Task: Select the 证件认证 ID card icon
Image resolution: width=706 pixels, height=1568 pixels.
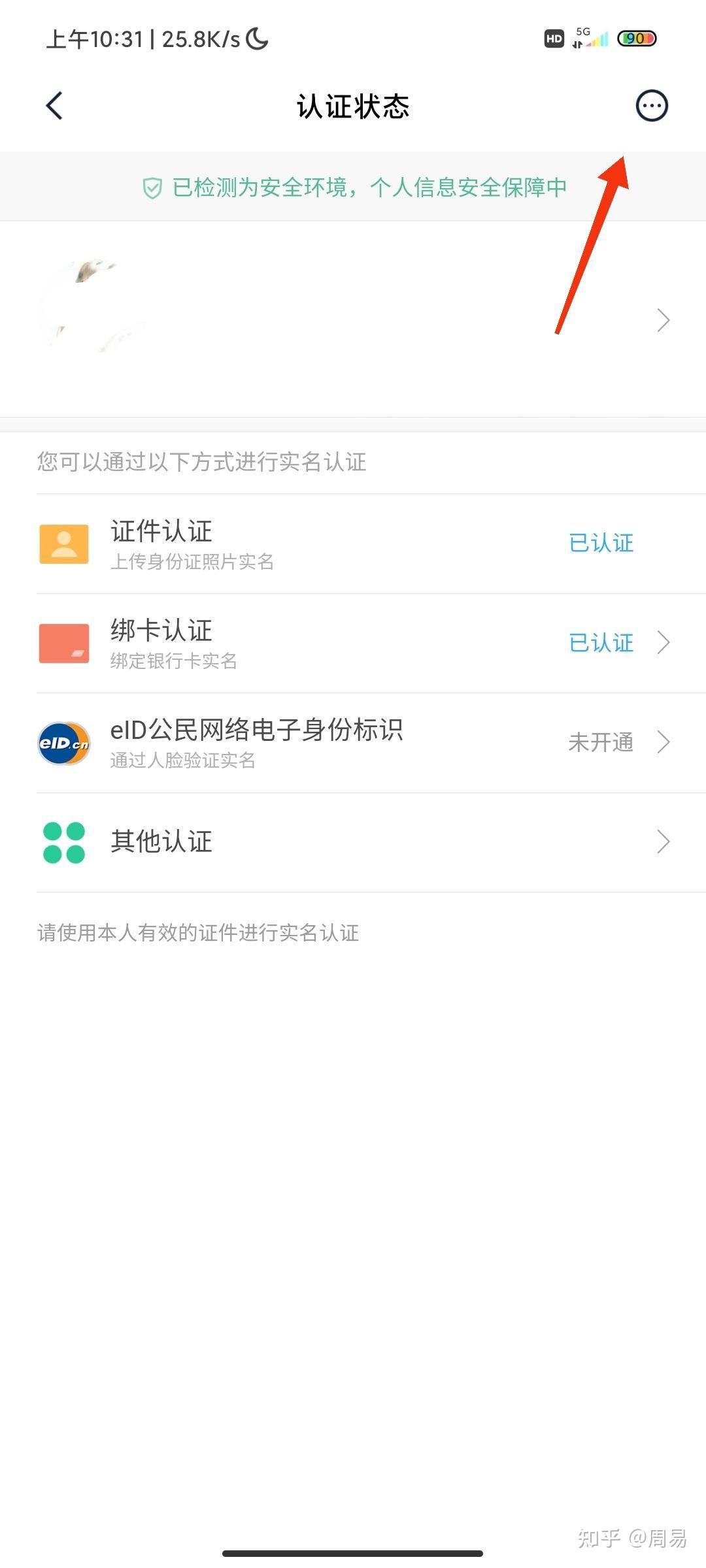Action: coord(63,543)
